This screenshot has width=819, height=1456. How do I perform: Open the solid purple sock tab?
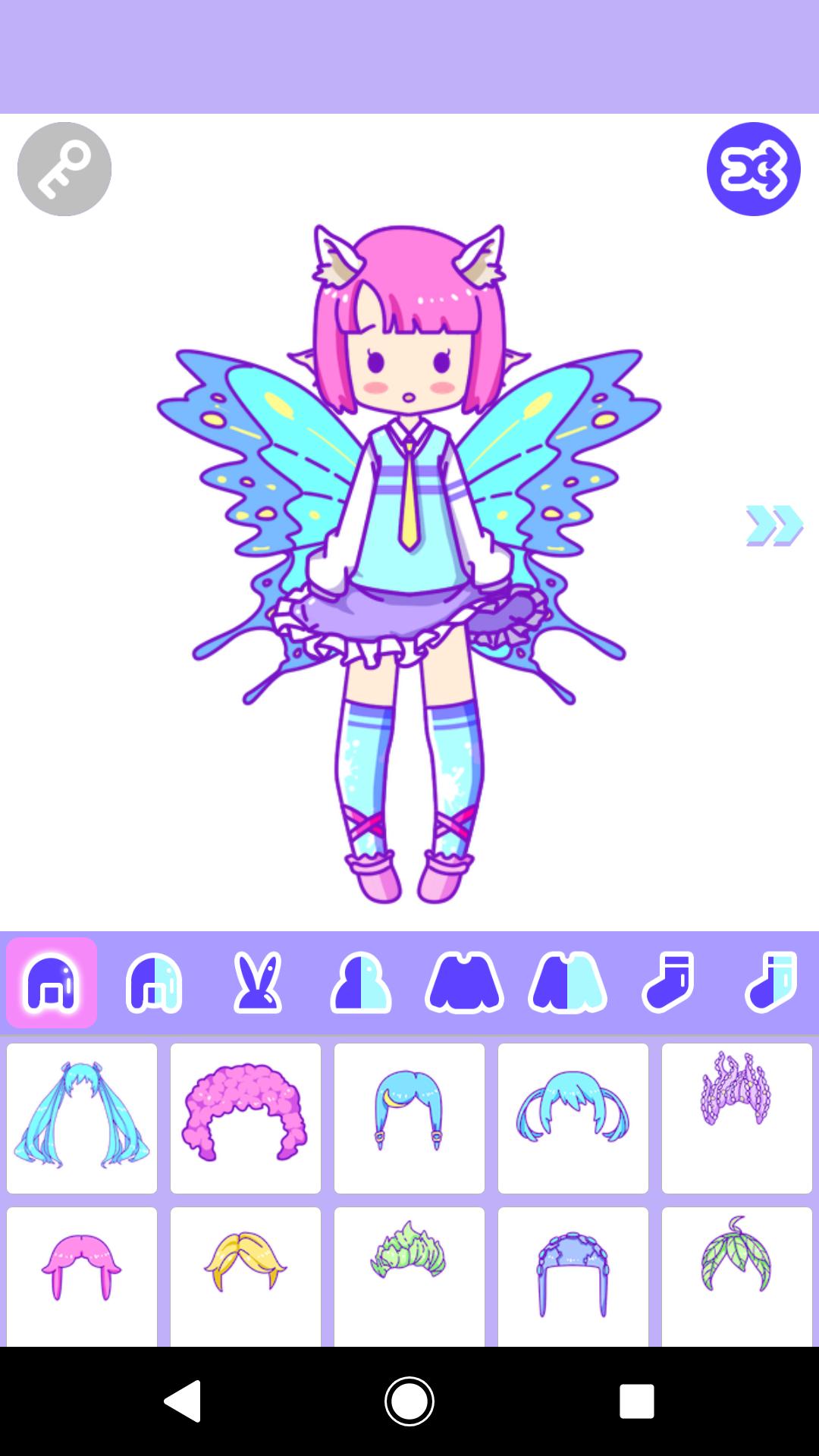668,983
